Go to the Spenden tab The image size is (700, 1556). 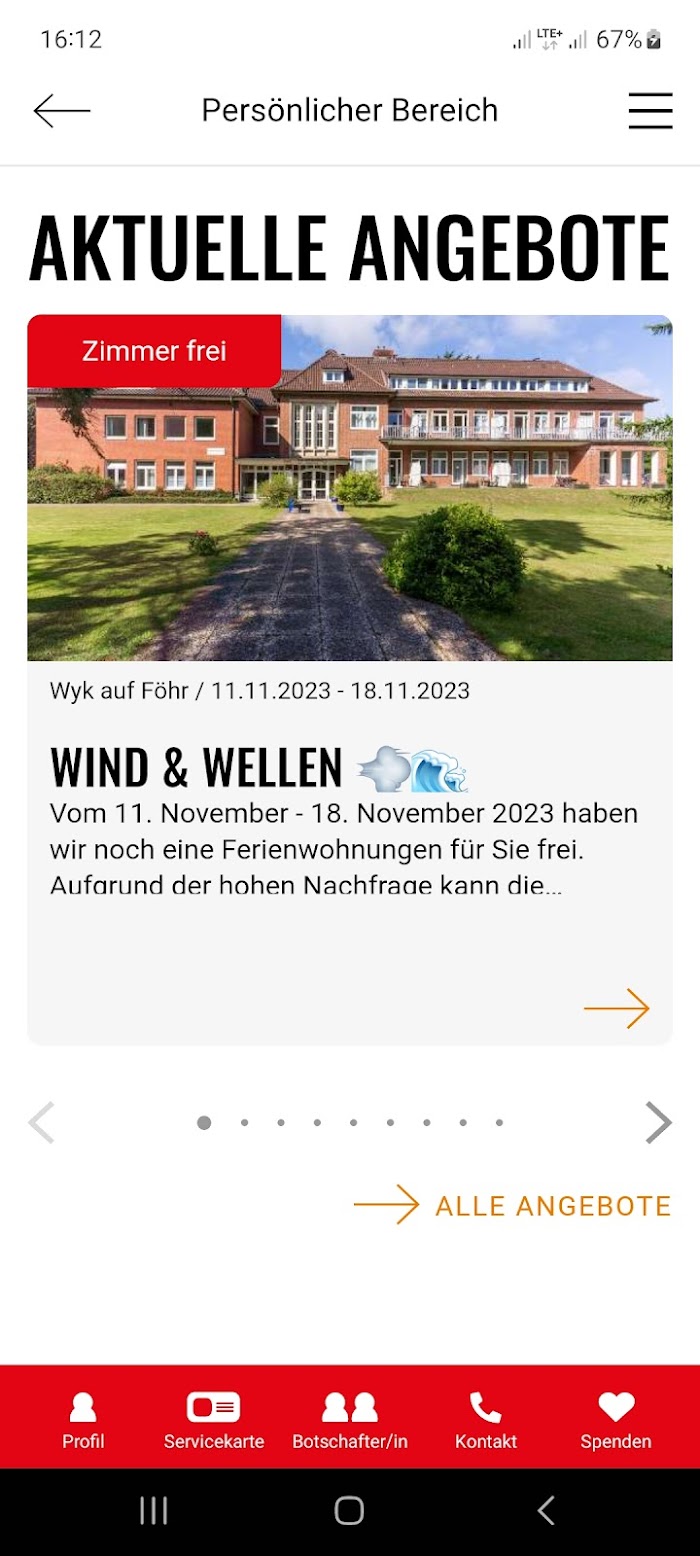(x=616, y=1420)
